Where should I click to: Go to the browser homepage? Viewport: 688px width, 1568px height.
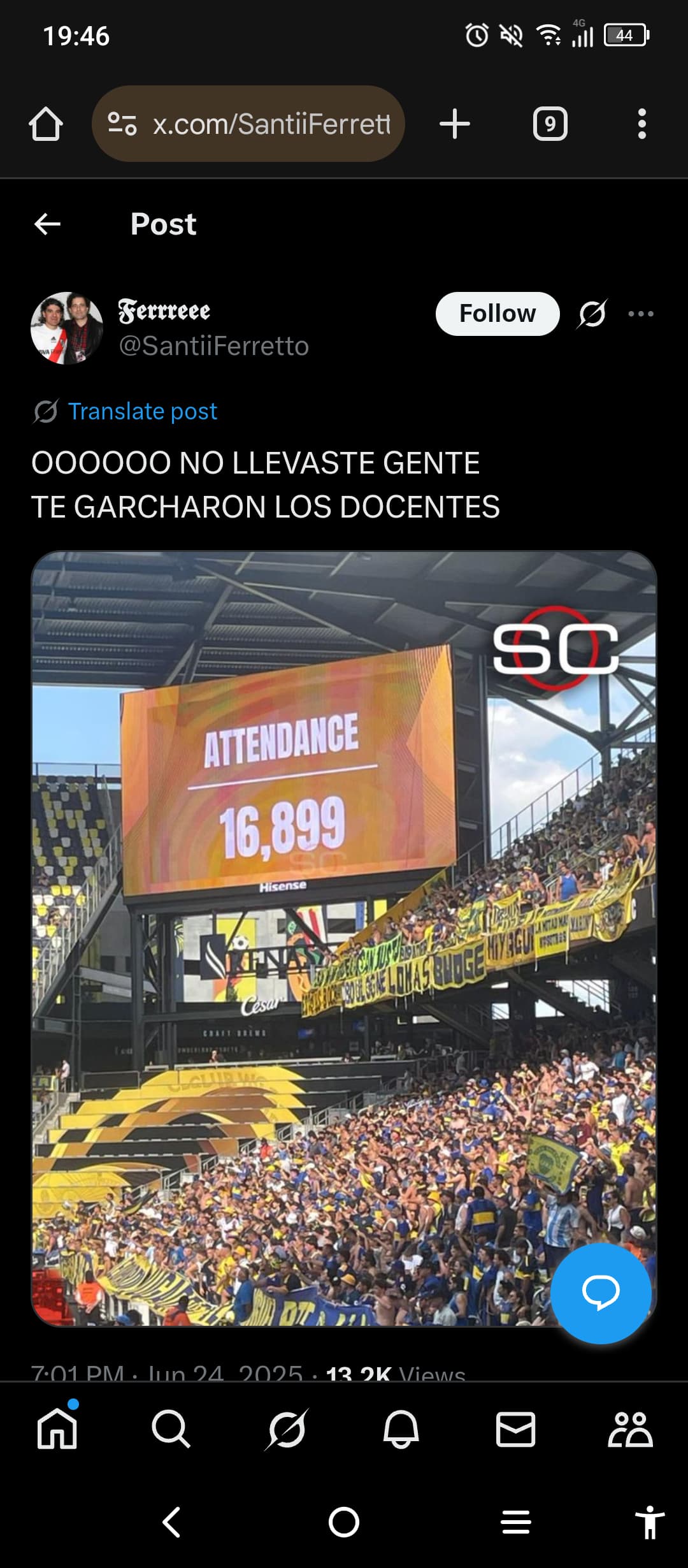tap(46, 124)
